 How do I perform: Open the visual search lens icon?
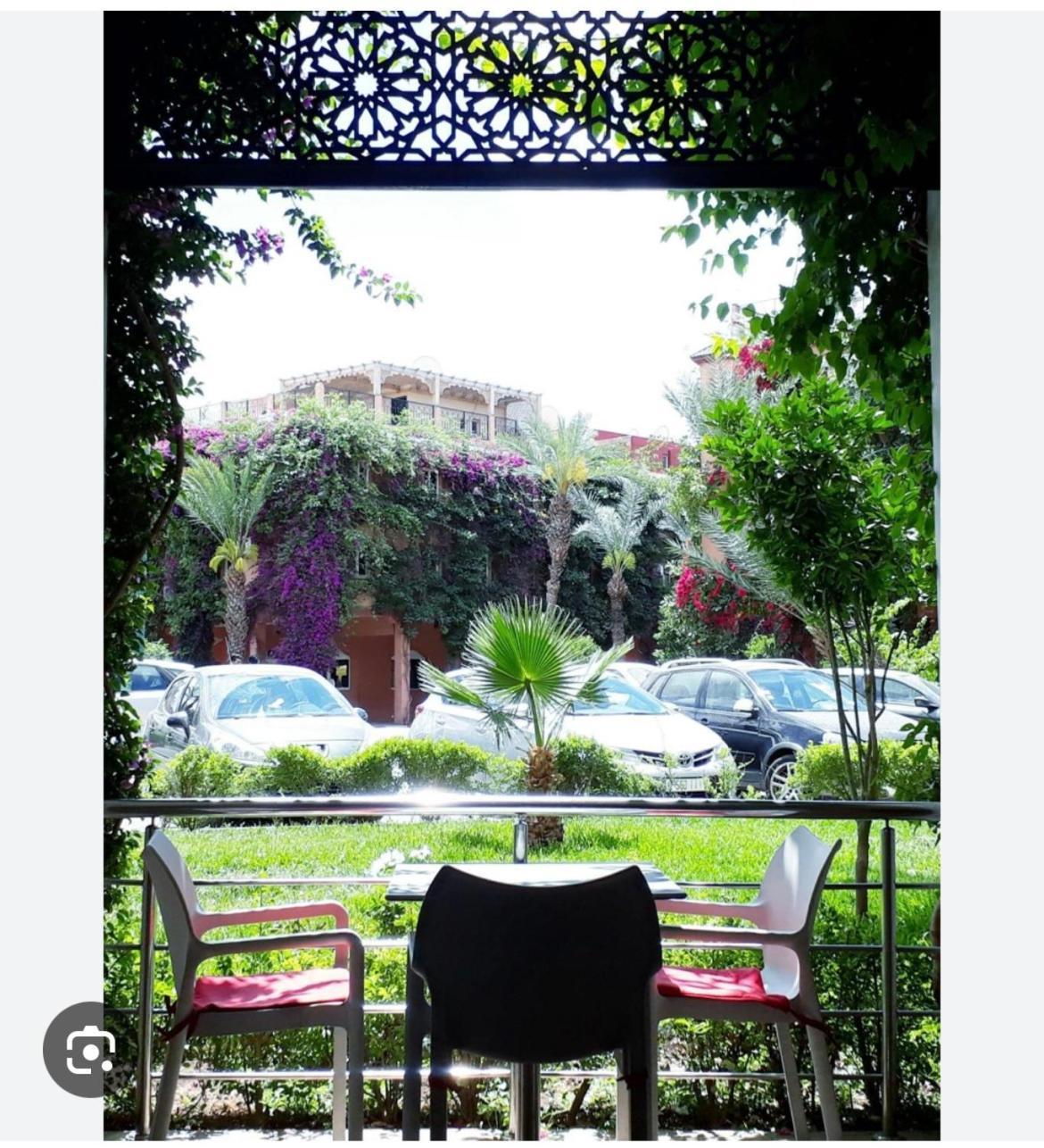89,1051
